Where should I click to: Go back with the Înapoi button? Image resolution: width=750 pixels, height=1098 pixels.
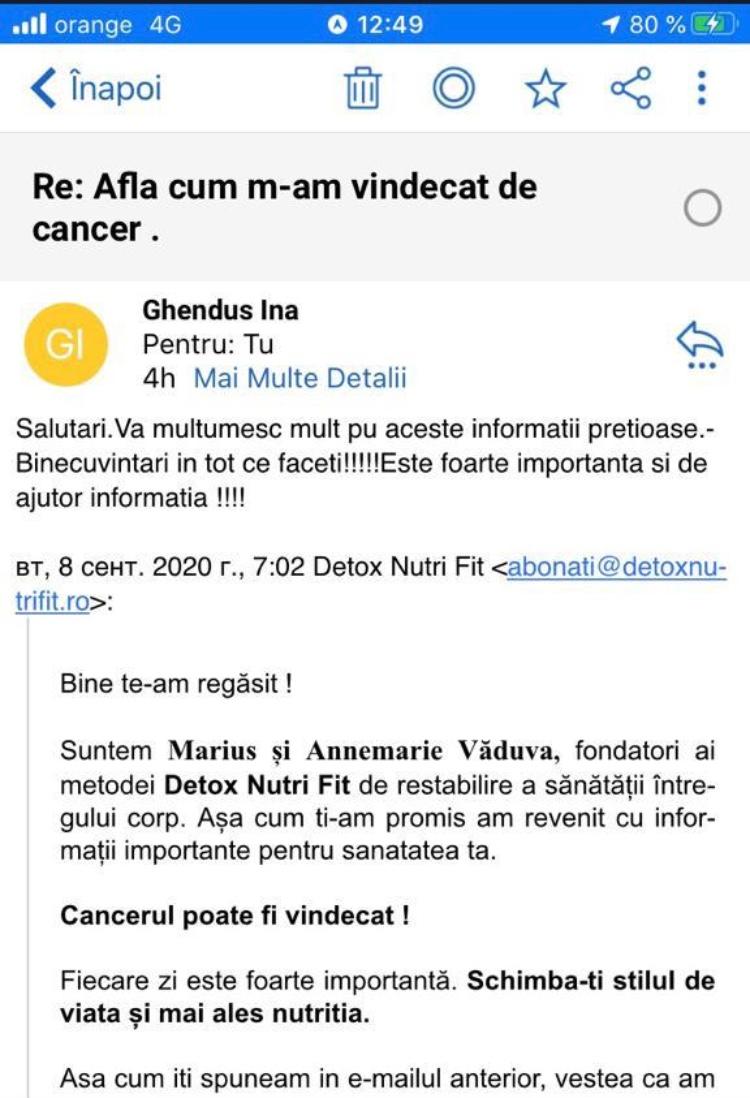pos(96,89)
